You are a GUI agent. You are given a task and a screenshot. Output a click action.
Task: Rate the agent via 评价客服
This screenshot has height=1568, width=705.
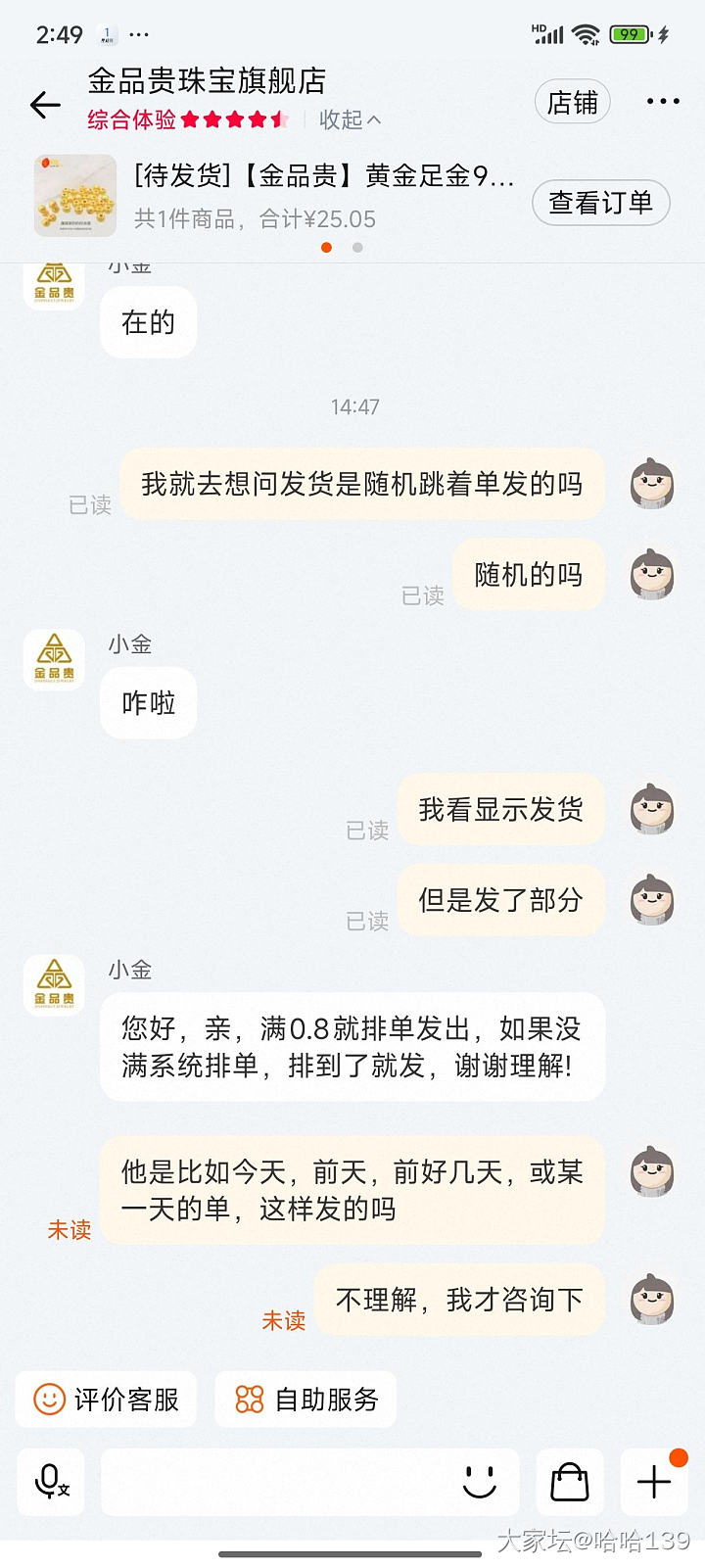[106, 1399]
